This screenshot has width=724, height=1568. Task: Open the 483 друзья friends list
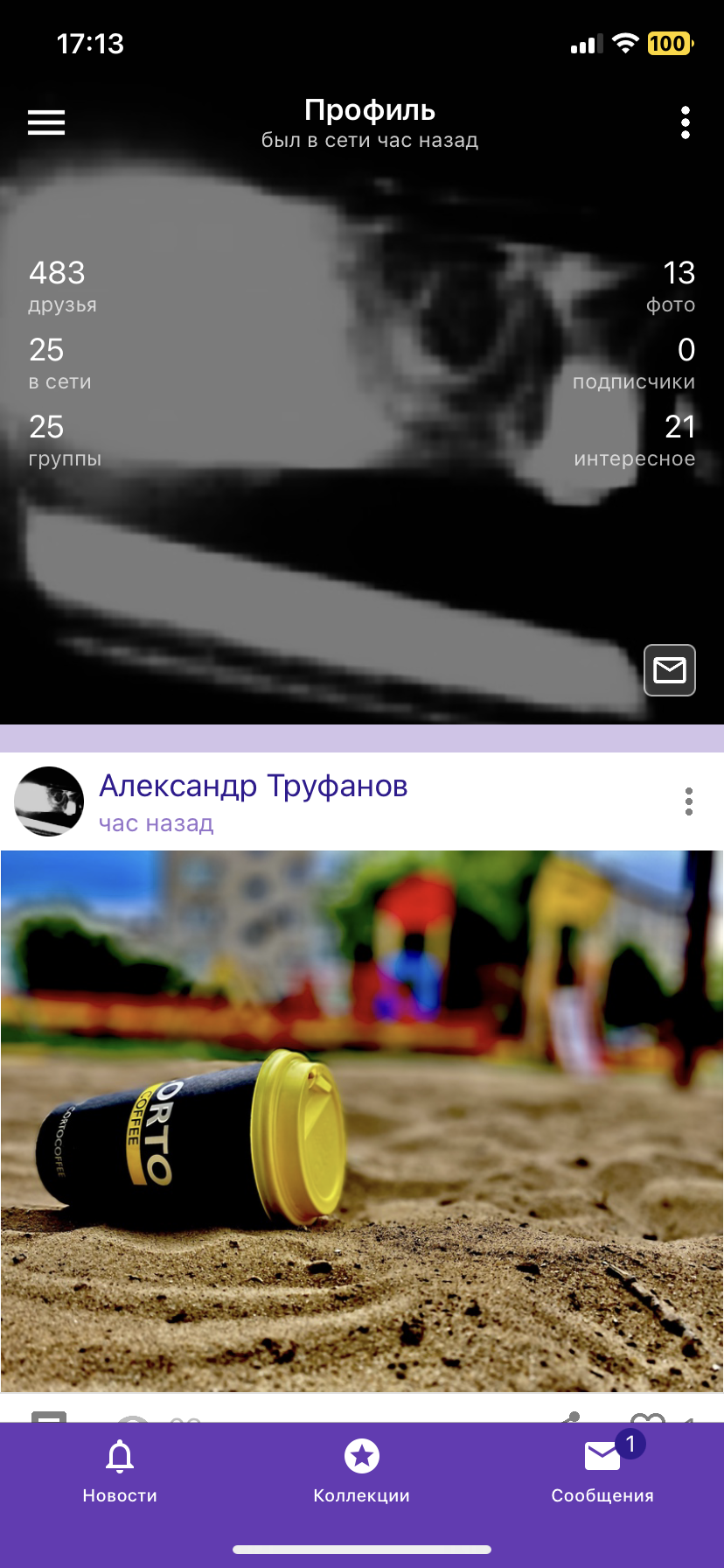pos(61,285)
